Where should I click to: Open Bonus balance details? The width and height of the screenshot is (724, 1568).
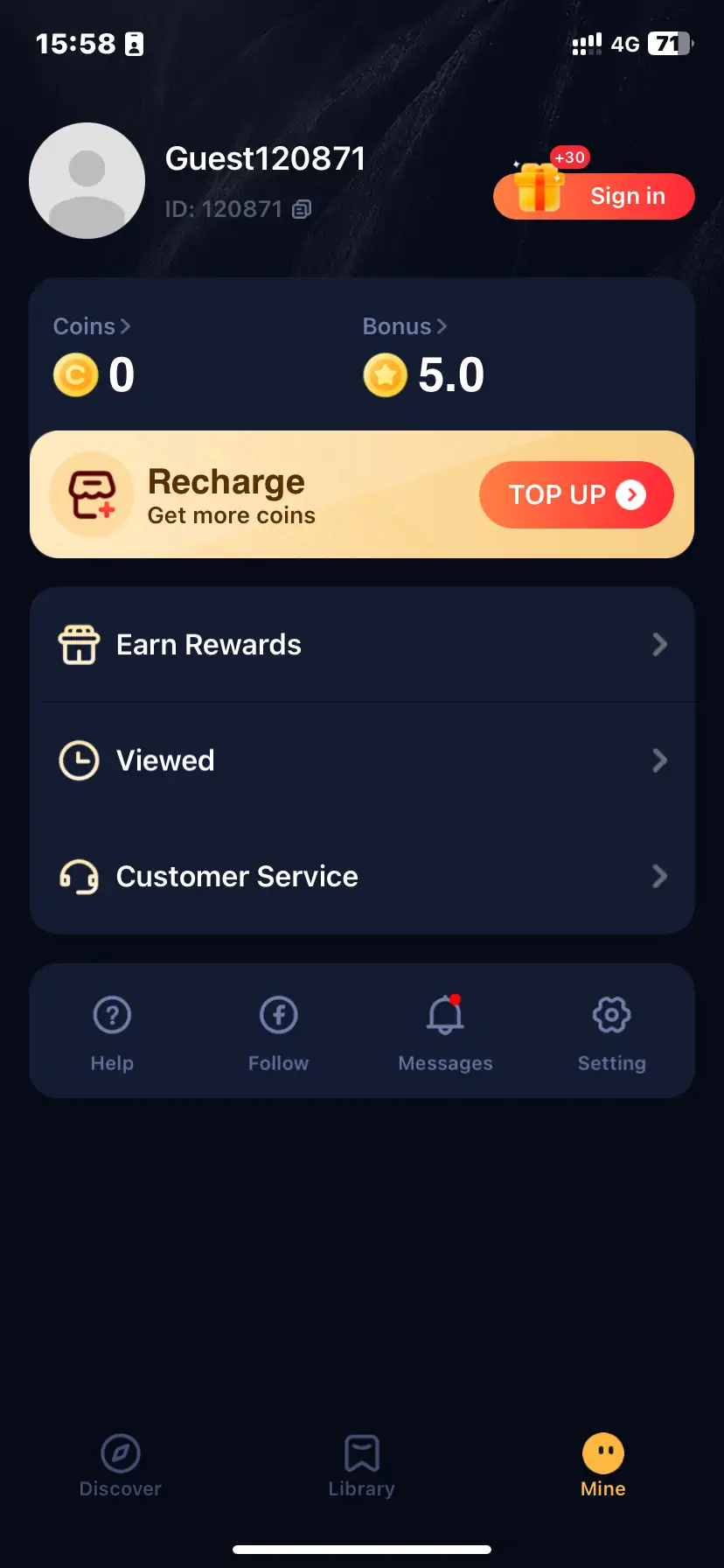click(404, 326)
